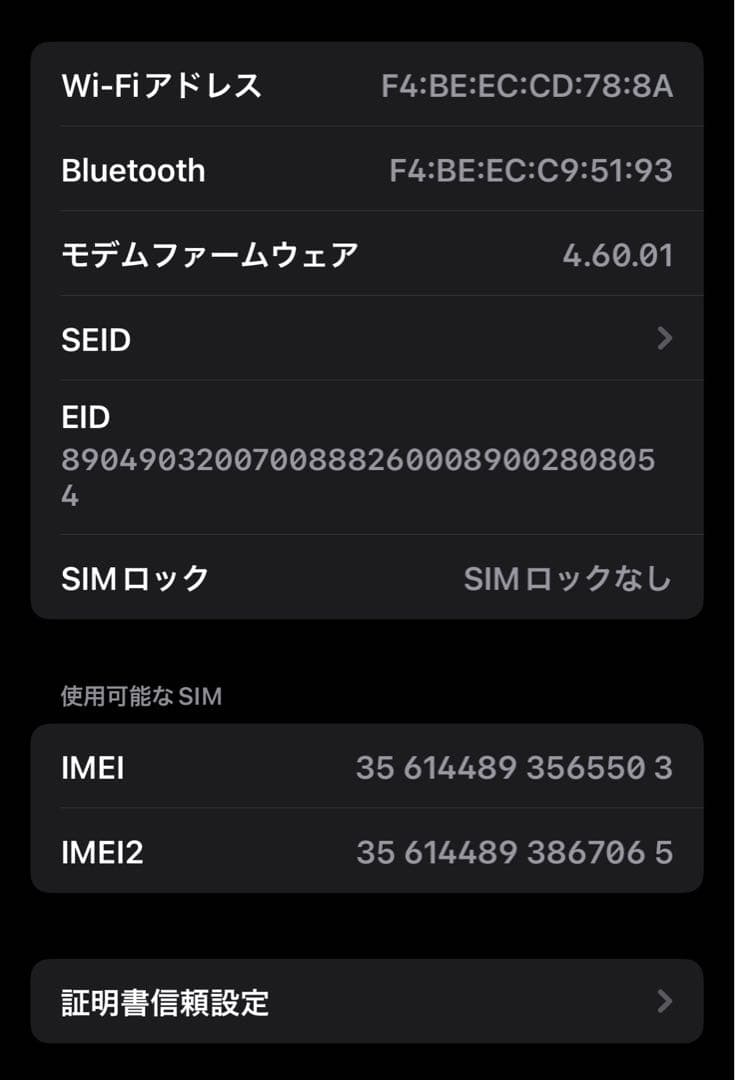Select the EID row

(367, 450)
